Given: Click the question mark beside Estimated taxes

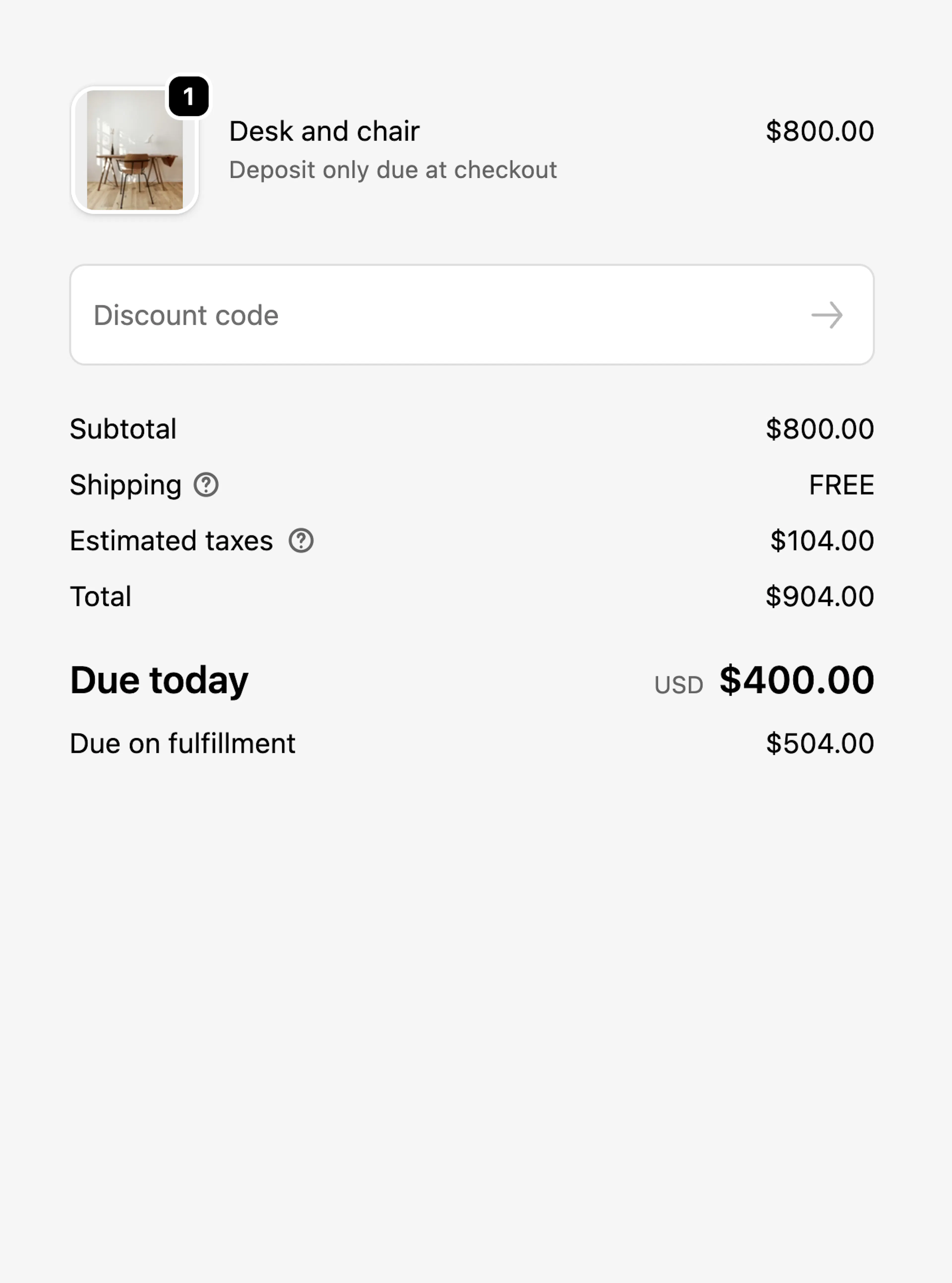Looking at the screenshot, I should coord(302,540).
